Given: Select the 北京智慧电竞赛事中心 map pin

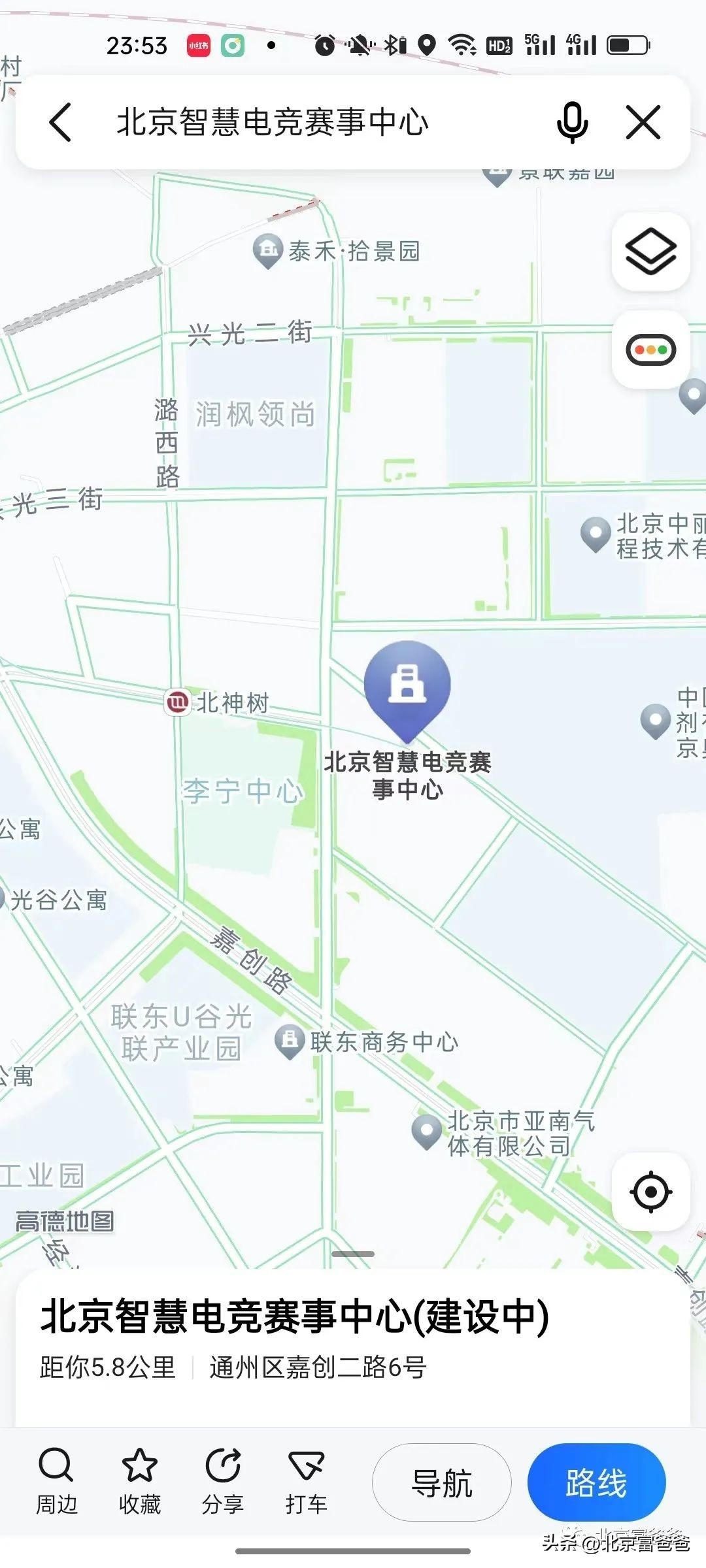Looking at the screenshot, I should [408, 686].
